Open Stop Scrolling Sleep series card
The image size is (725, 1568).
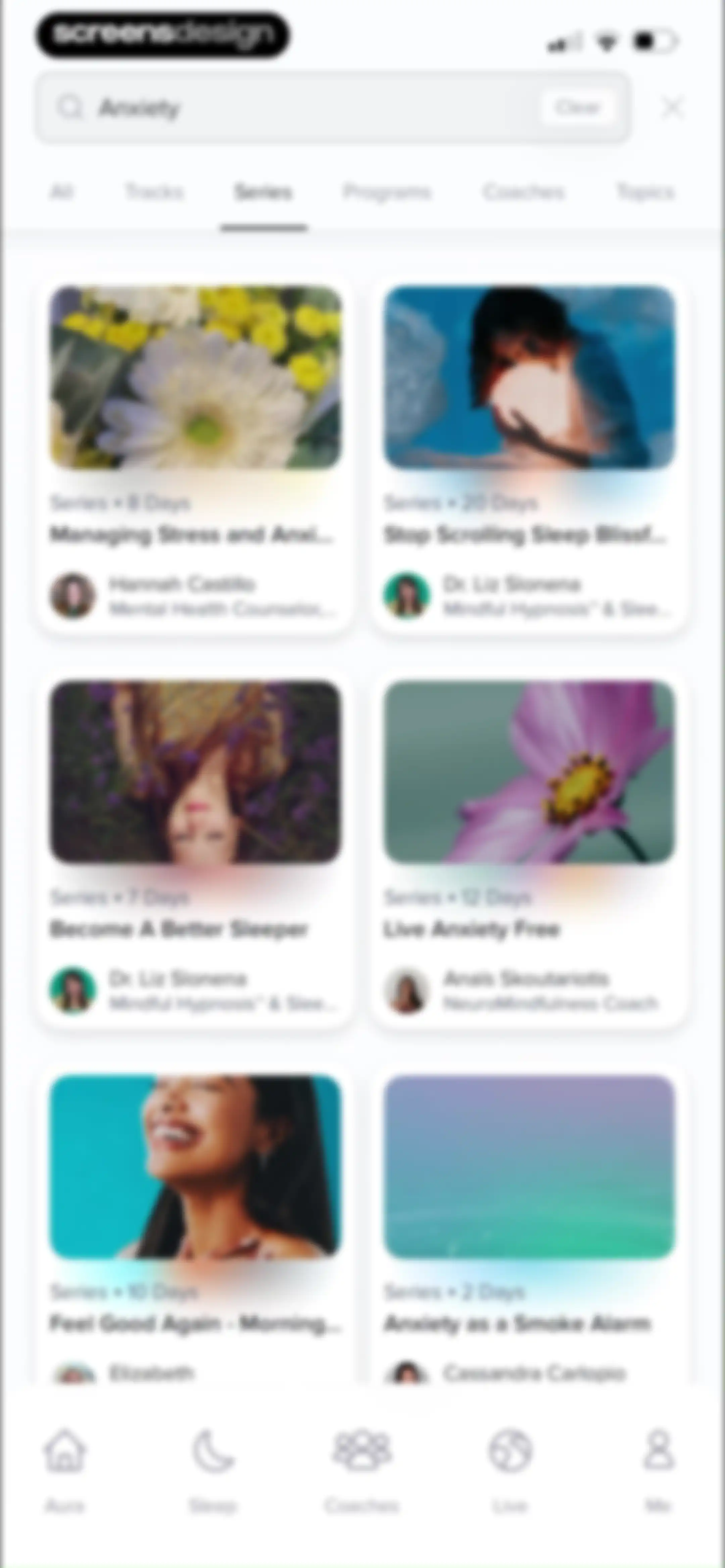pyautogui.click(x=528, y=454)
